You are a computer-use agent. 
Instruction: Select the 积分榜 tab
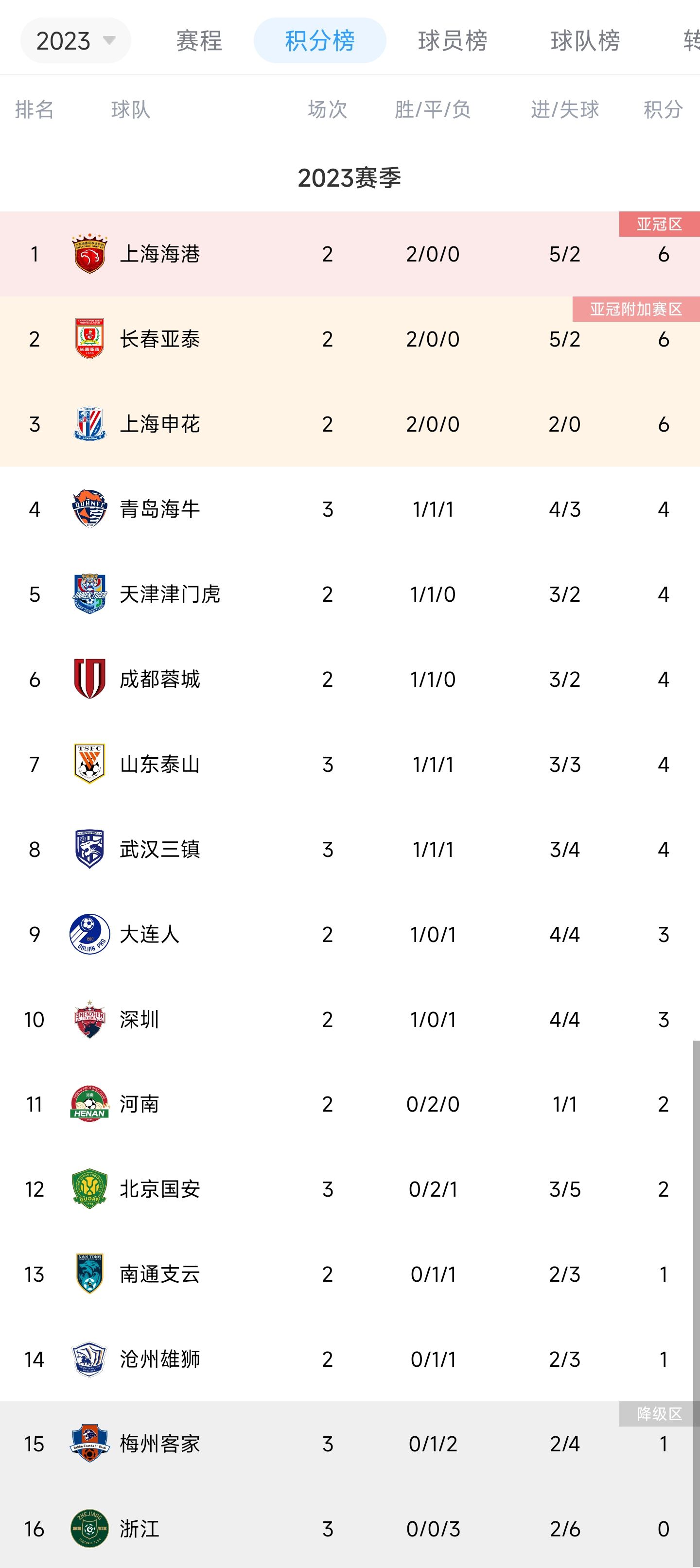click(x=319, y=41)
